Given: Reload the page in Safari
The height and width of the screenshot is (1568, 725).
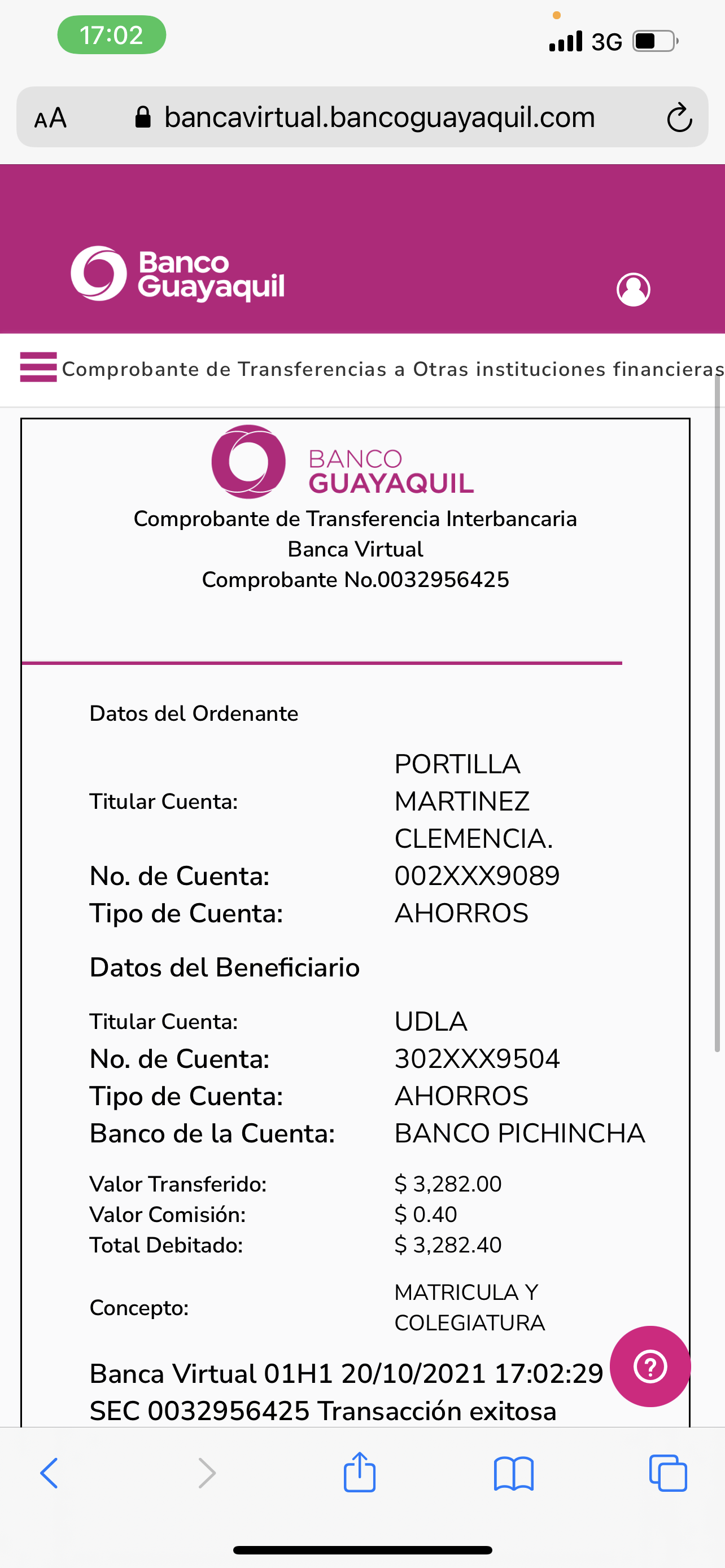Looking at the screenshot, I should tap(679, 117).
